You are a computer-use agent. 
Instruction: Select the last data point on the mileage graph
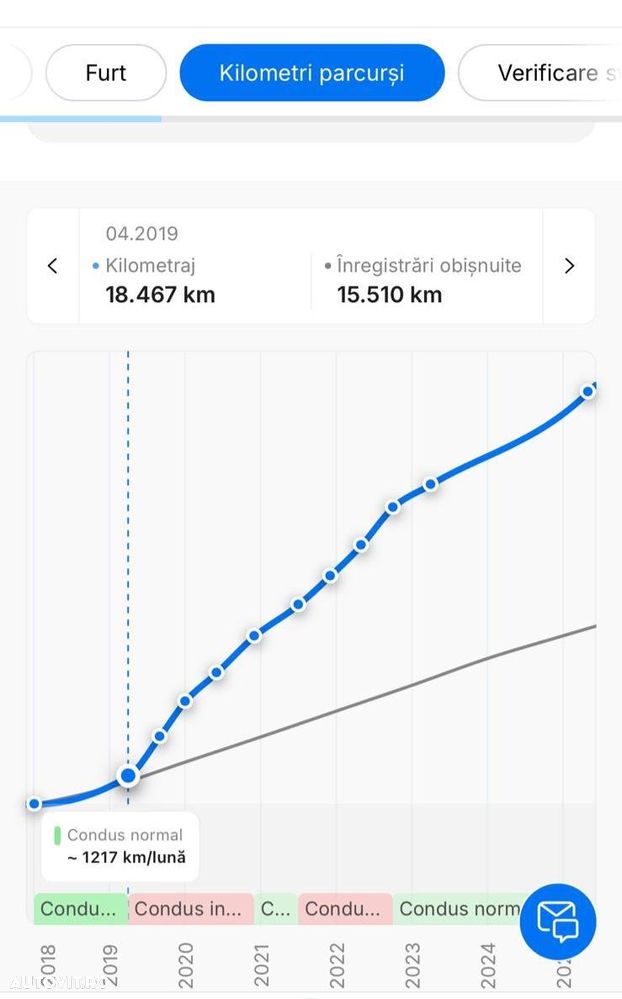(x=589, y=391)
